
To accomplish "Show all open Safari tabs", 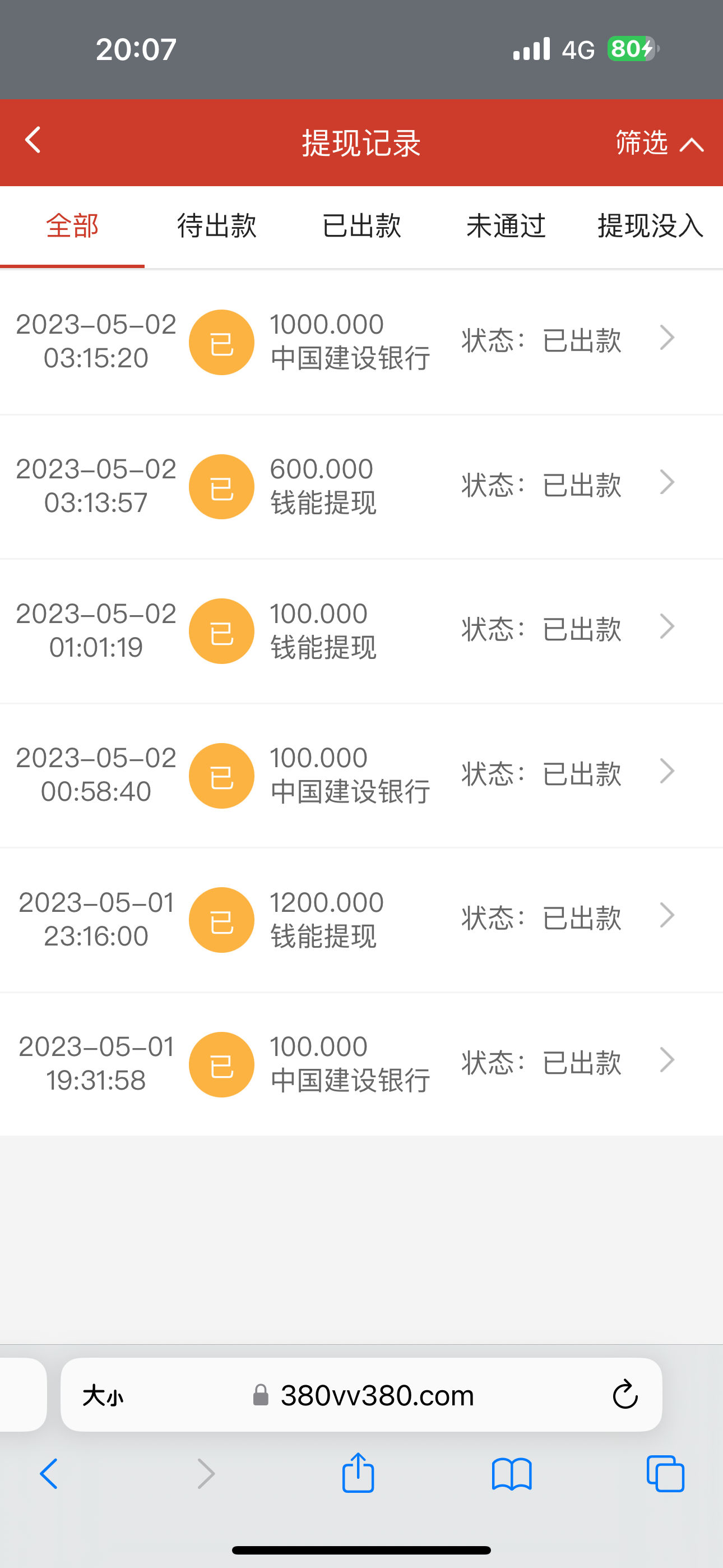I will pyautogui.click(x=665, y=1474).
